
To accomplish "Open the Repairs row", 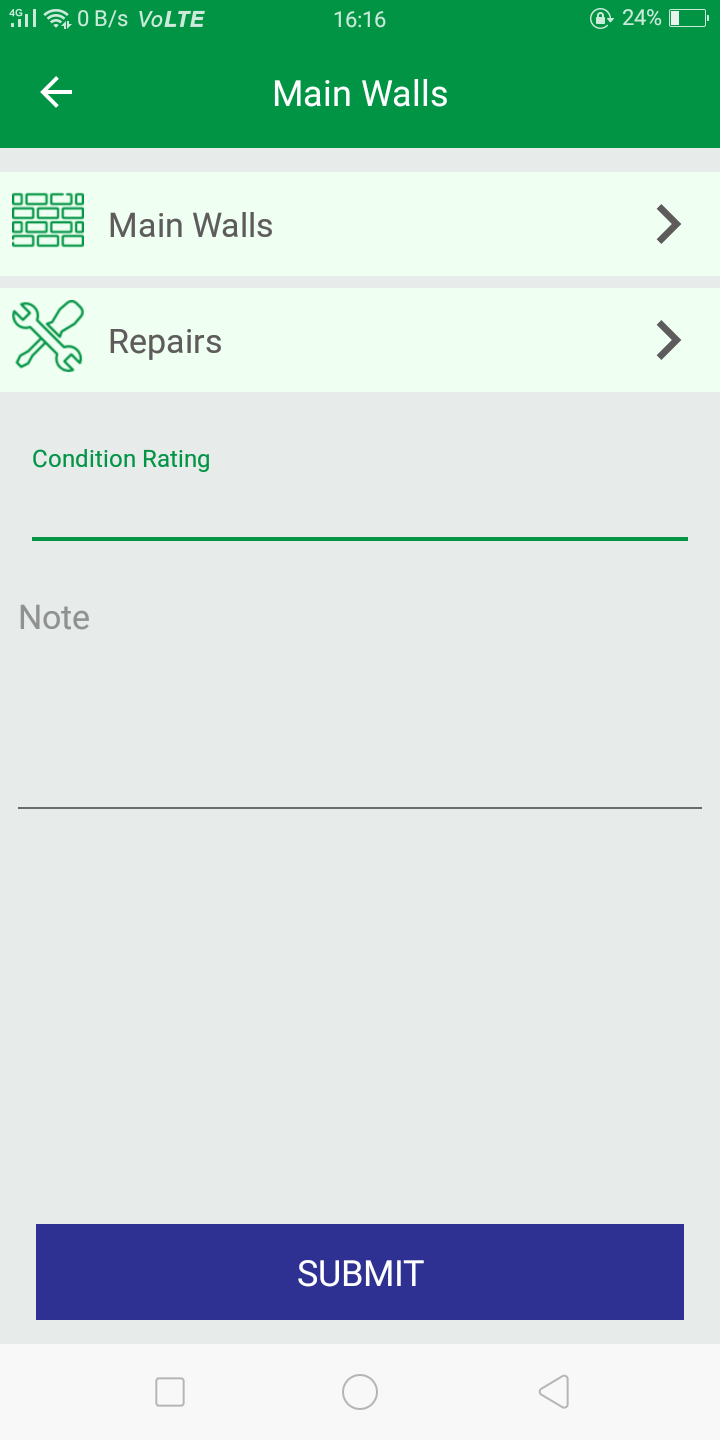I will (x=360, y=341).
